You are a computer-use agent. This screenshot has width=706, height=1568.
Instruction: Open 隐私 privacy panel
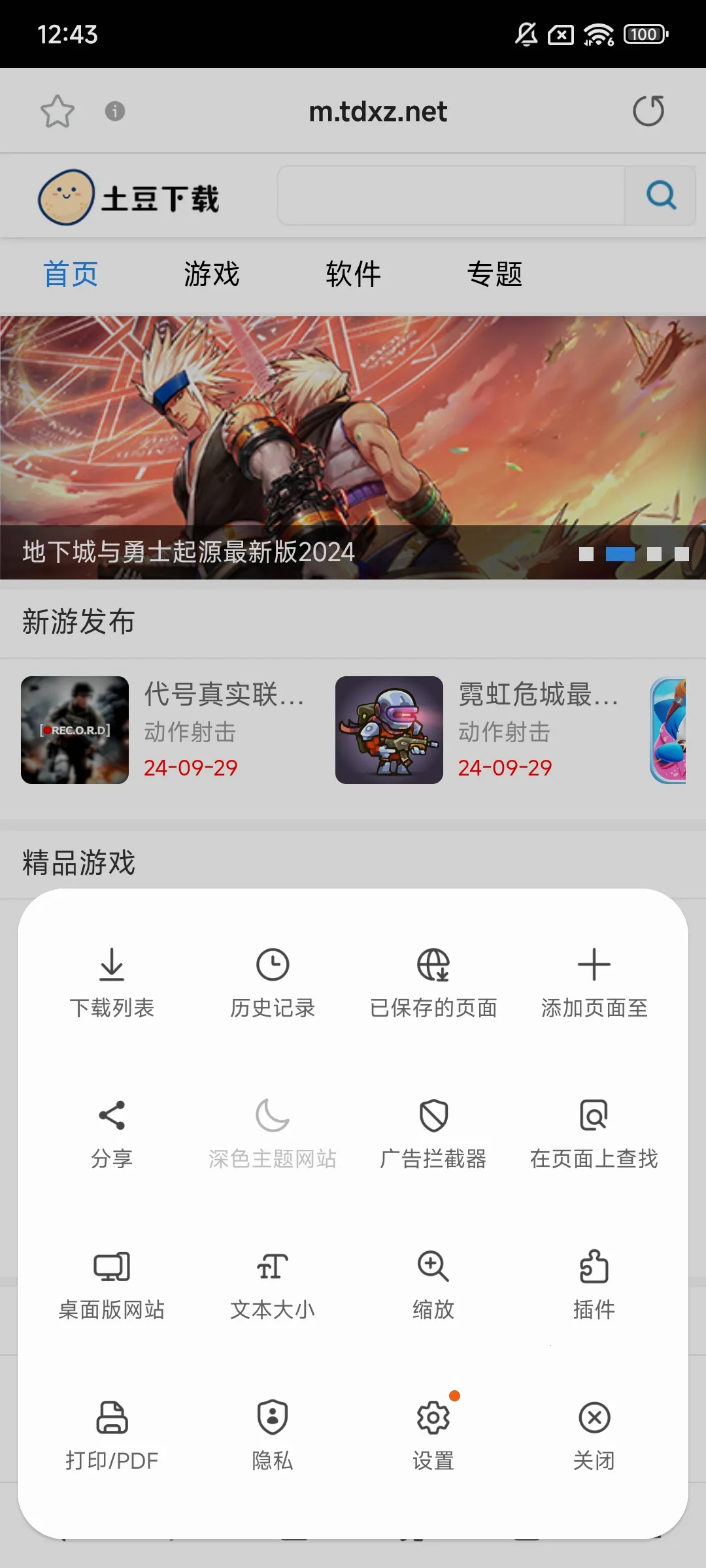pyautogui.click(x=272, y=1437)
